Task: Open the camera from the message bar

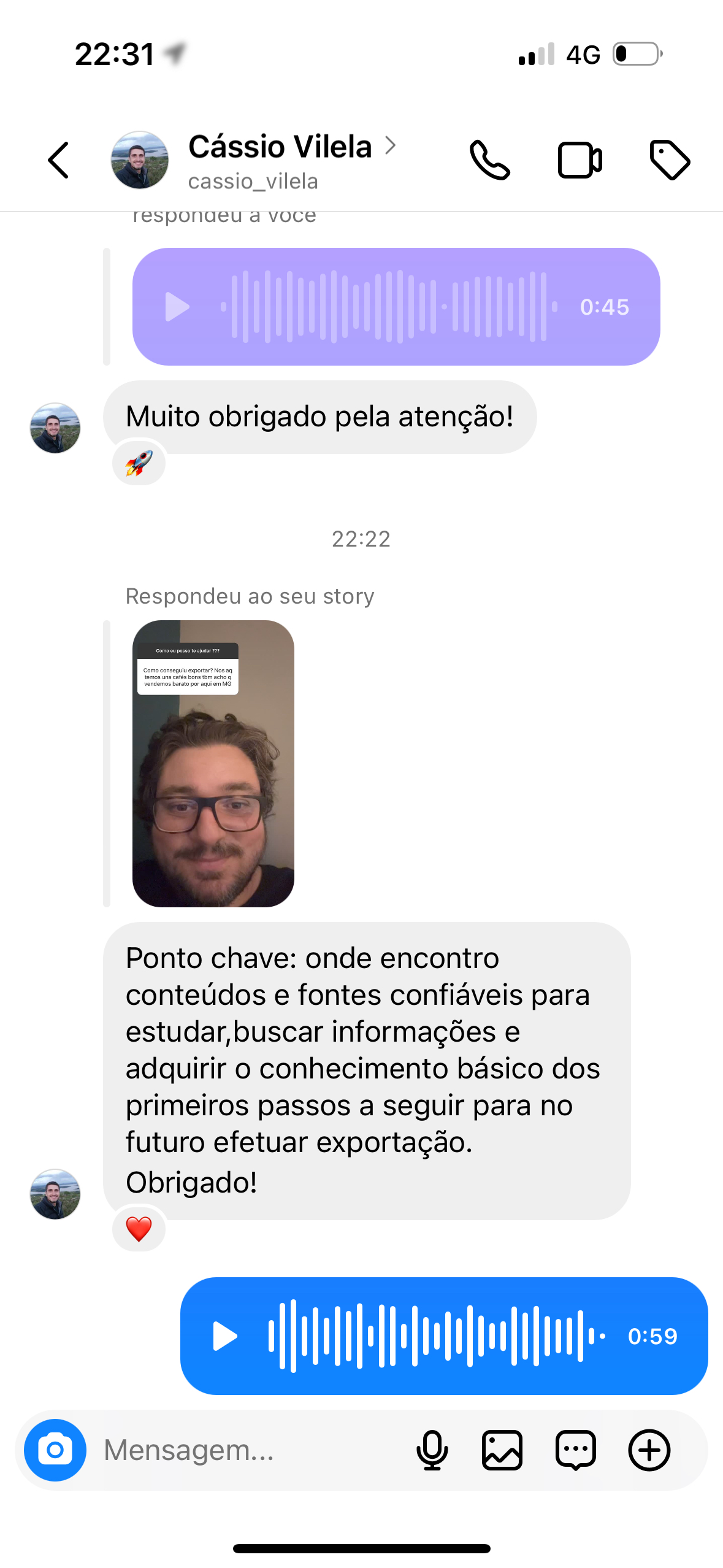Action: (x=55, y=1450)
